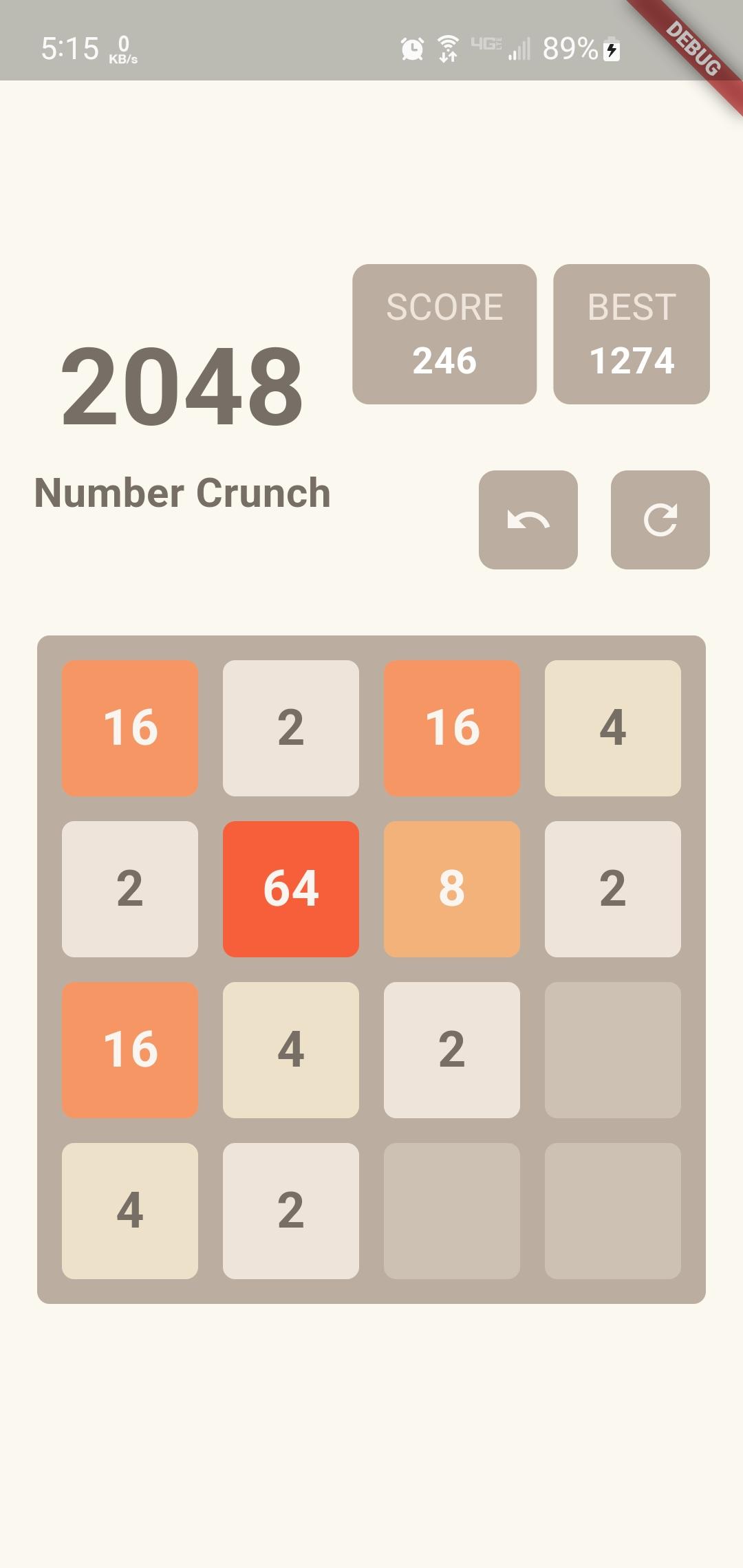Tap an empty cell in the bottom row

[452, 1210]
